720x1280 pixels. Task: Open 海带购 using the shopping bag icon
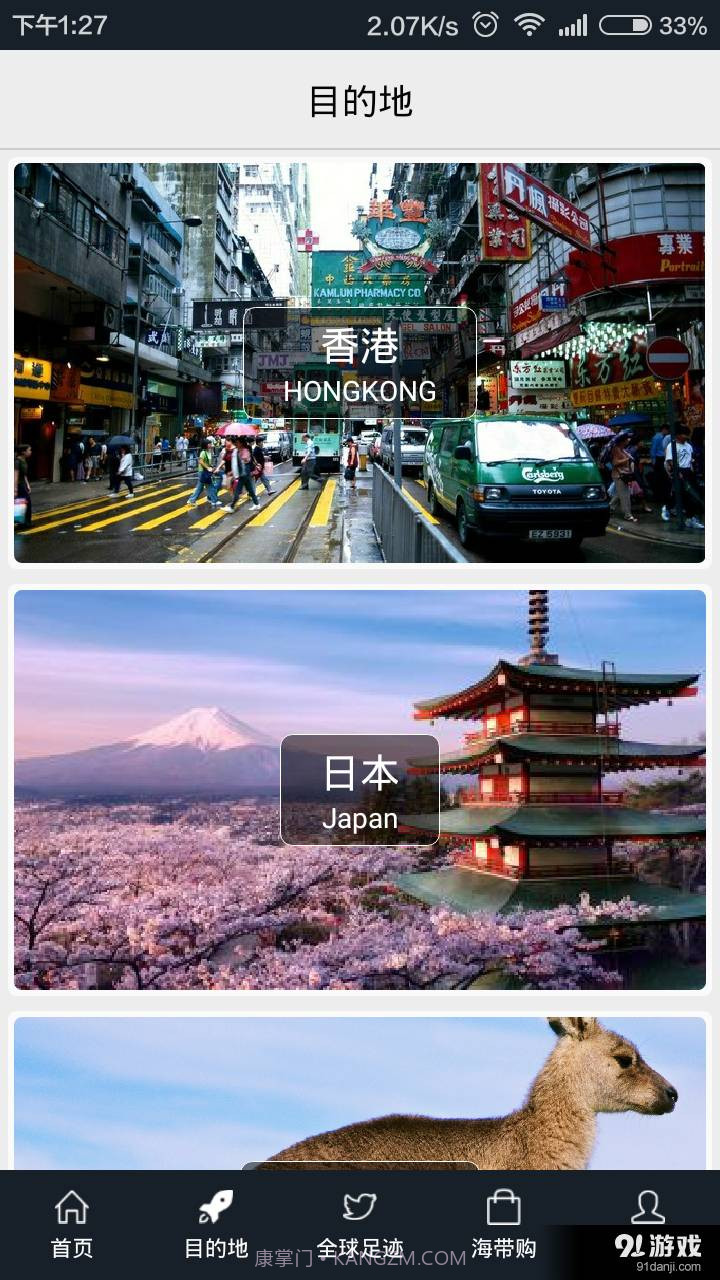[x=504, y=1209]
